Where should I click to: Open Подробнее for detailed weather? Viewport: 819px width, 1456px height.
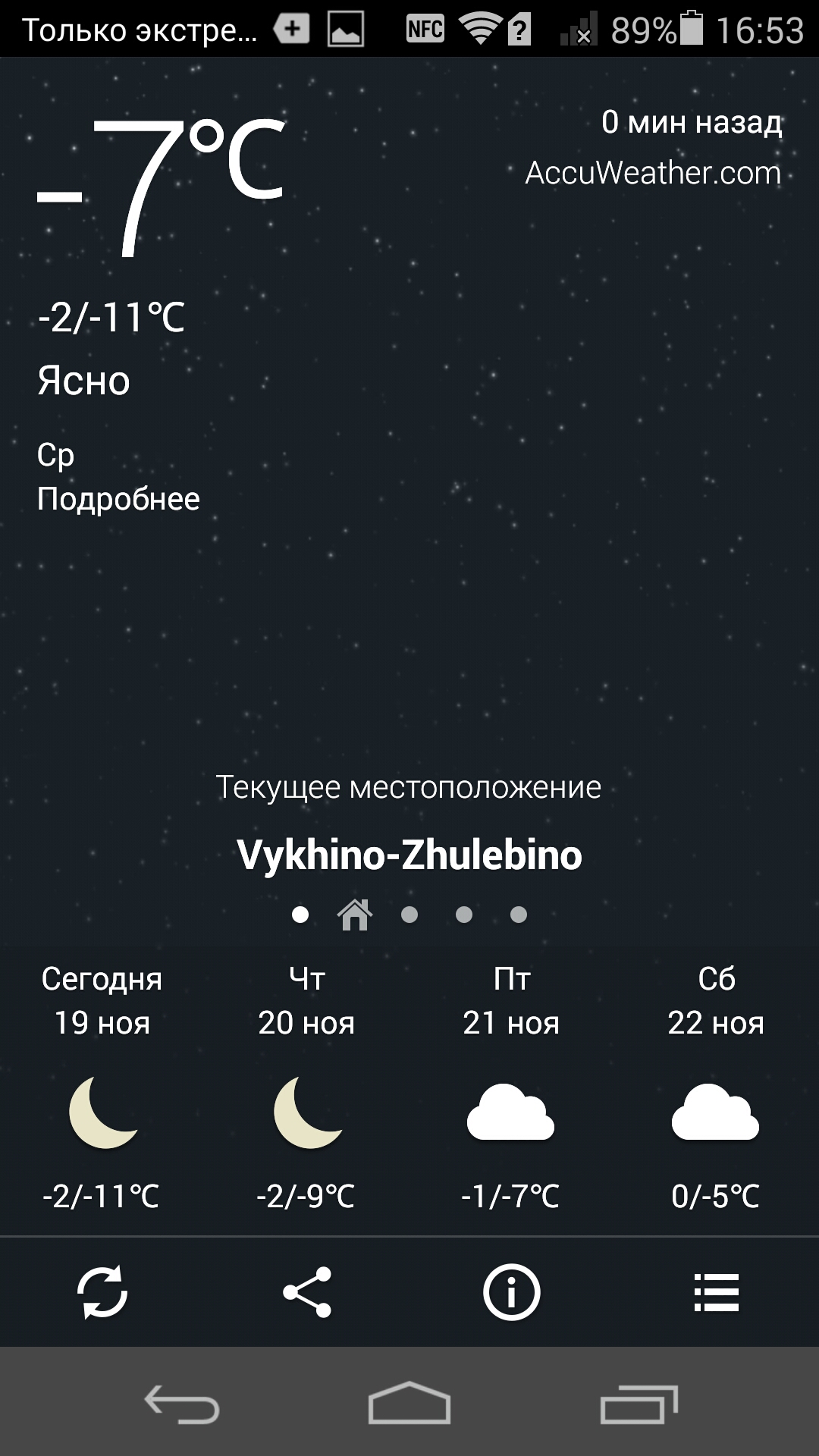pos(118,499)
